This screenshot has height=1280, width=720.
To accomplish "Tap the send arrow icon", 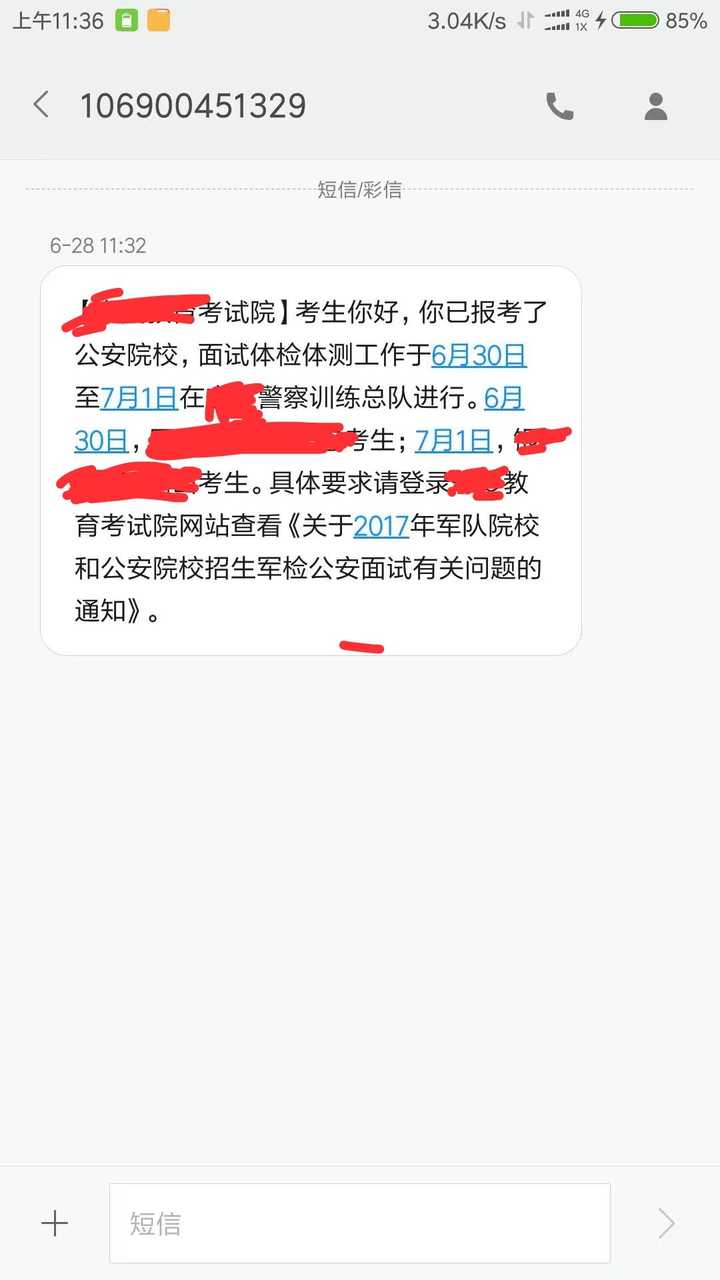I will click(666, 1223).
